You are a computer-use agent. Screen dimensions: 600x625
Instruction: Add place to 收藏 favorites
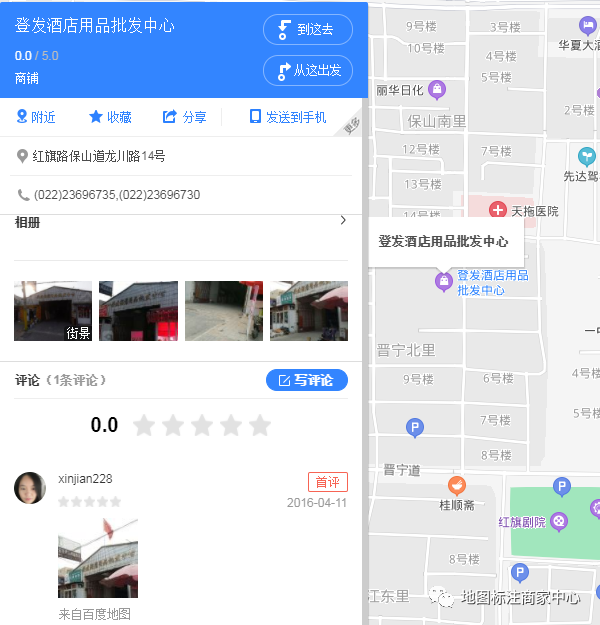coord(110,117)
